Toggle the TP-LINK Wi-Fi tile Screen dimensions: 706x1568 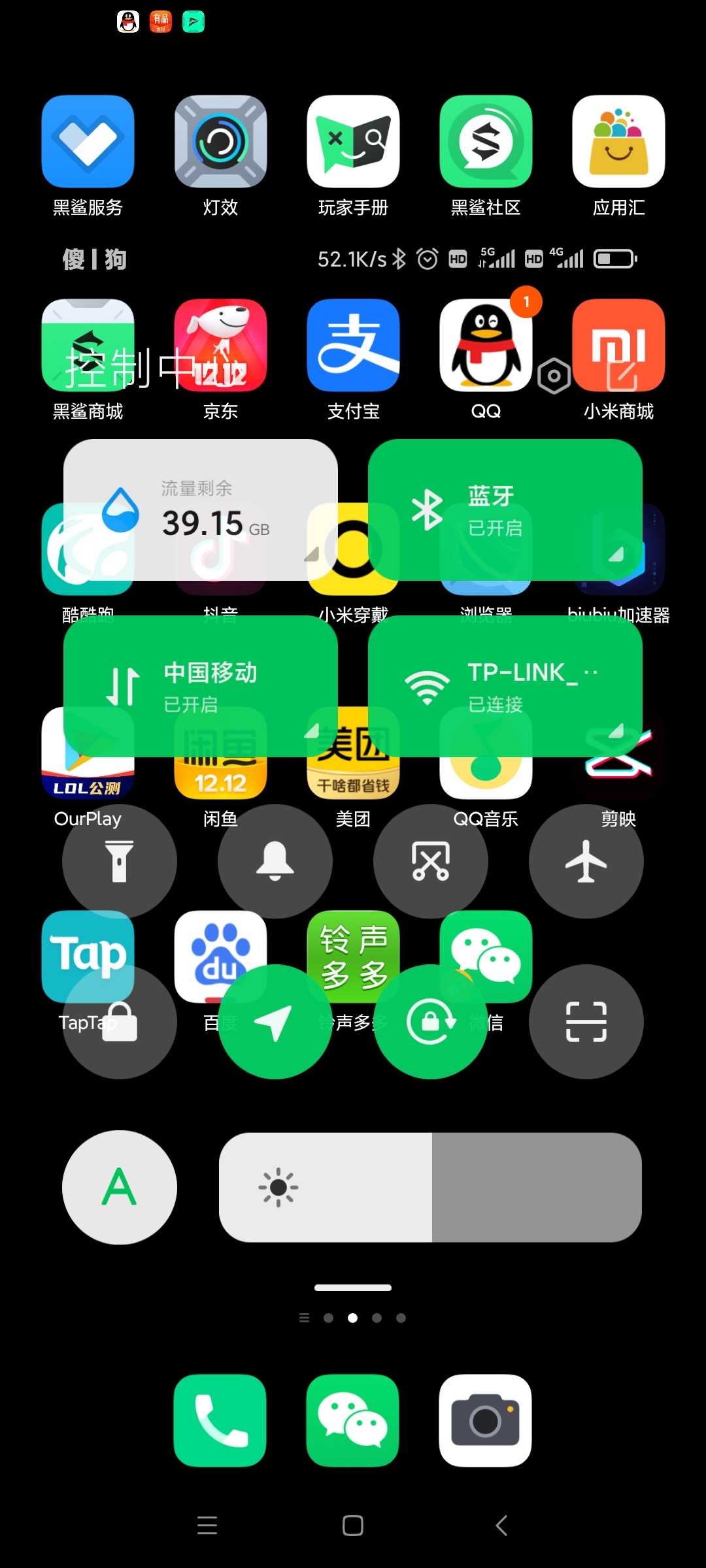[x=505, y=686]
